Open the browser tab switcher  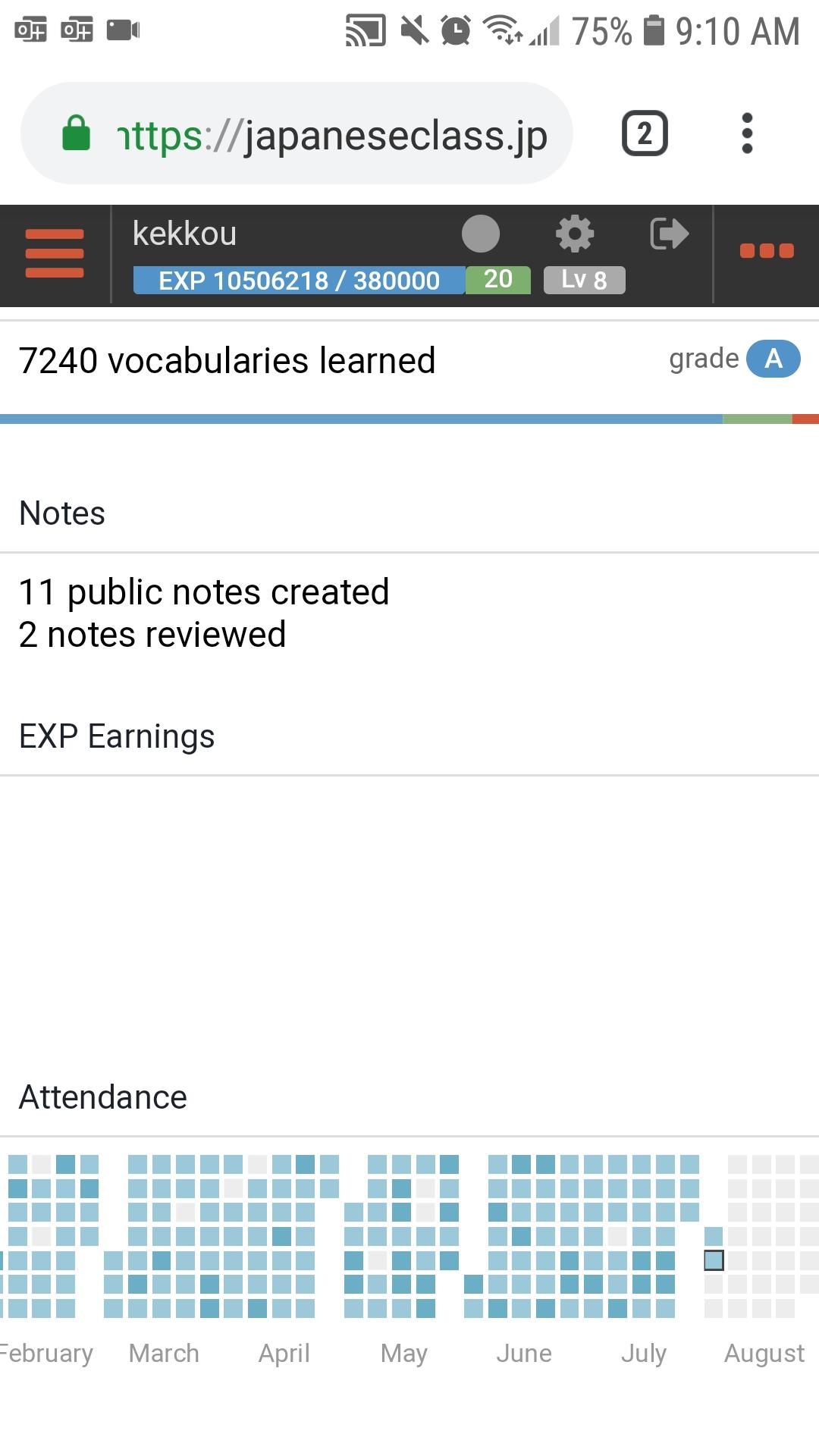tap(645, 133)
